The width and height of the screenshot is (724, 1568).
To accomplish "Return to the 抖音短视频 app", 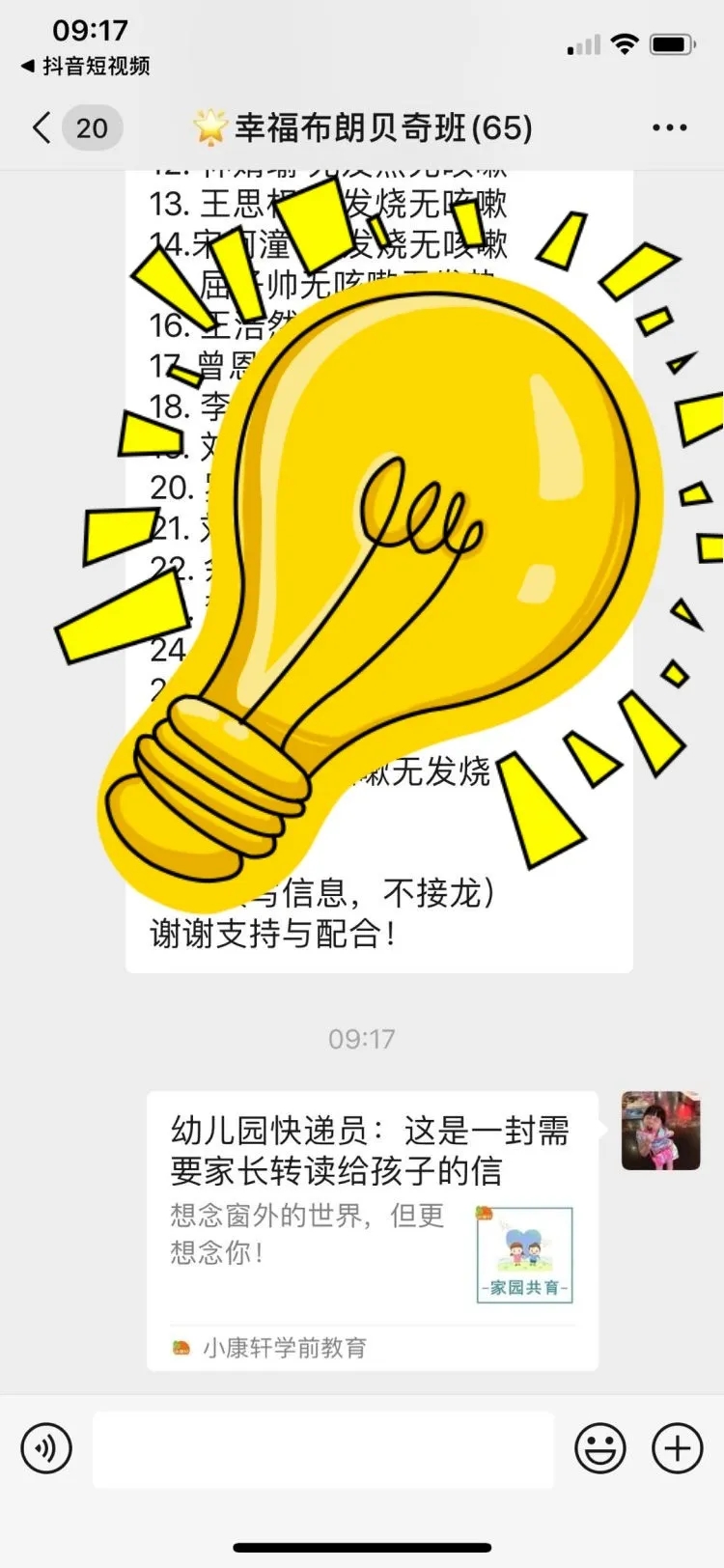I will pyautogui.click(x=85, y=66).
